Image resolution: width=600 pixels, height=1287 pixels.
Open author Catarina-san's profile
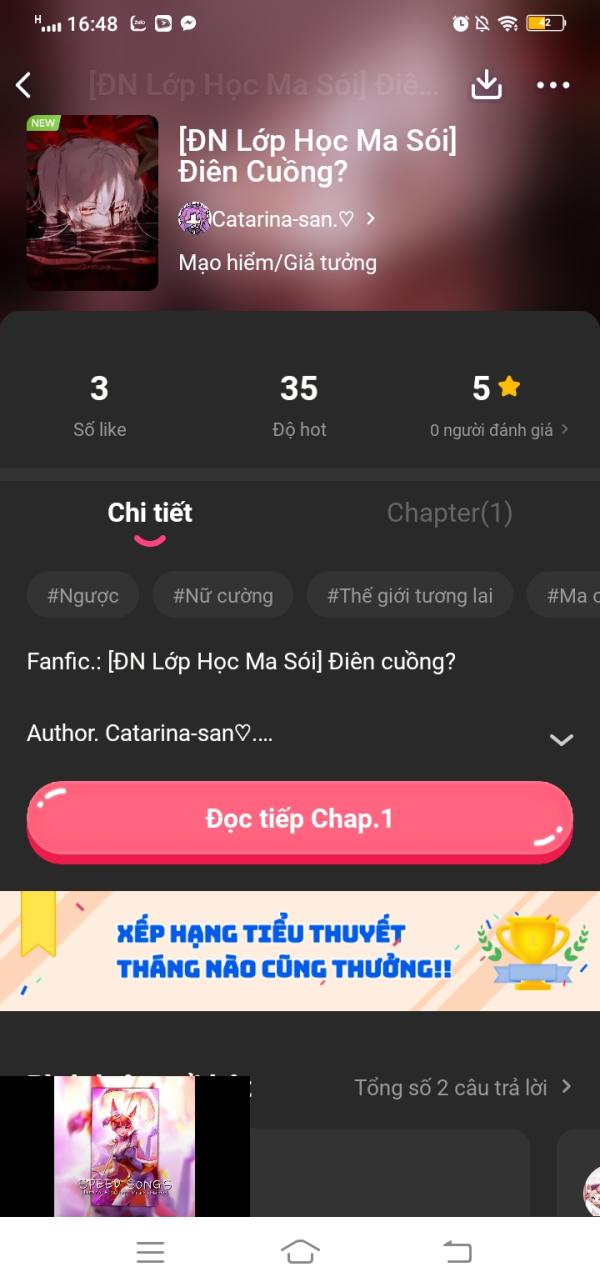(x=277, y=218)
